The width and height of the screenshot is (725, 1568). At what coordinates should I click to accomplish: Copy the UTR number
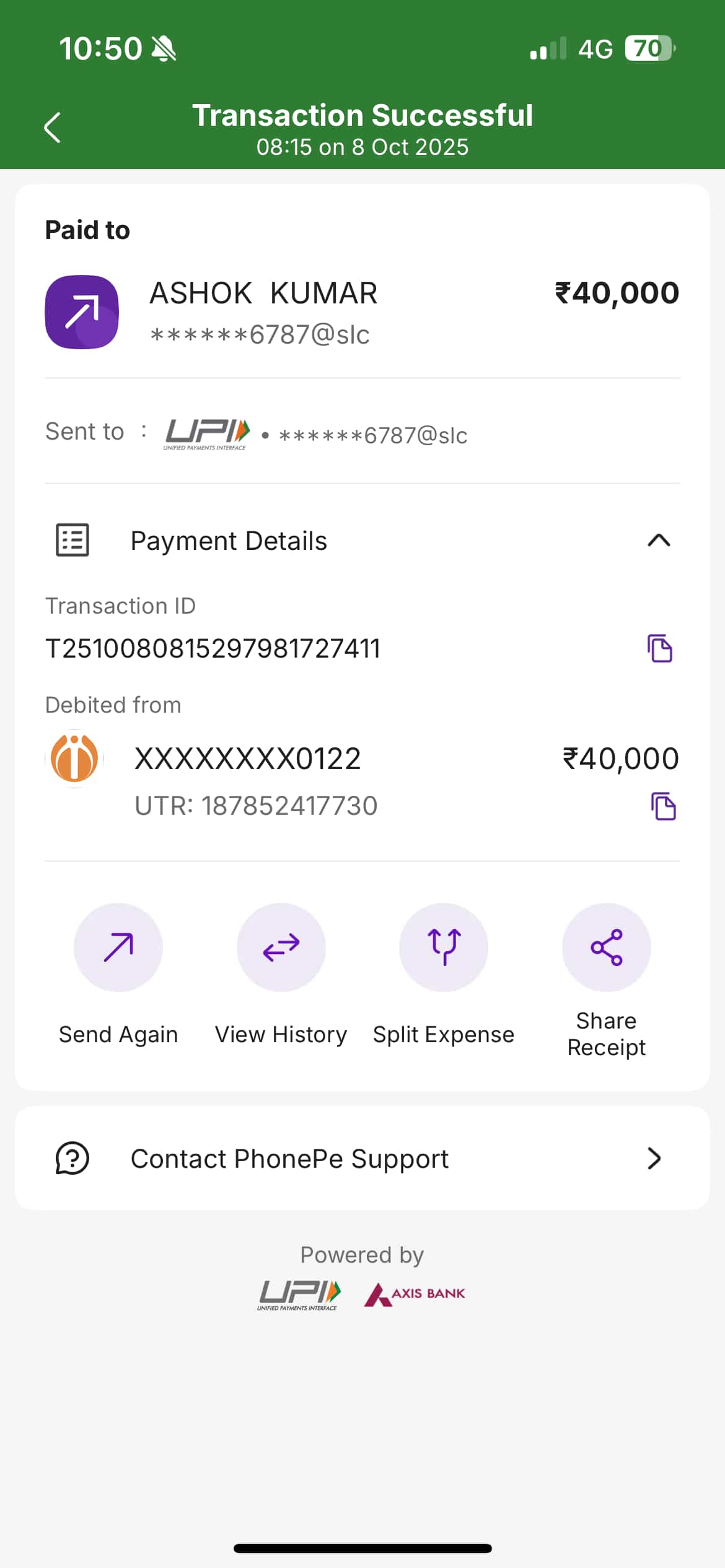663,806
